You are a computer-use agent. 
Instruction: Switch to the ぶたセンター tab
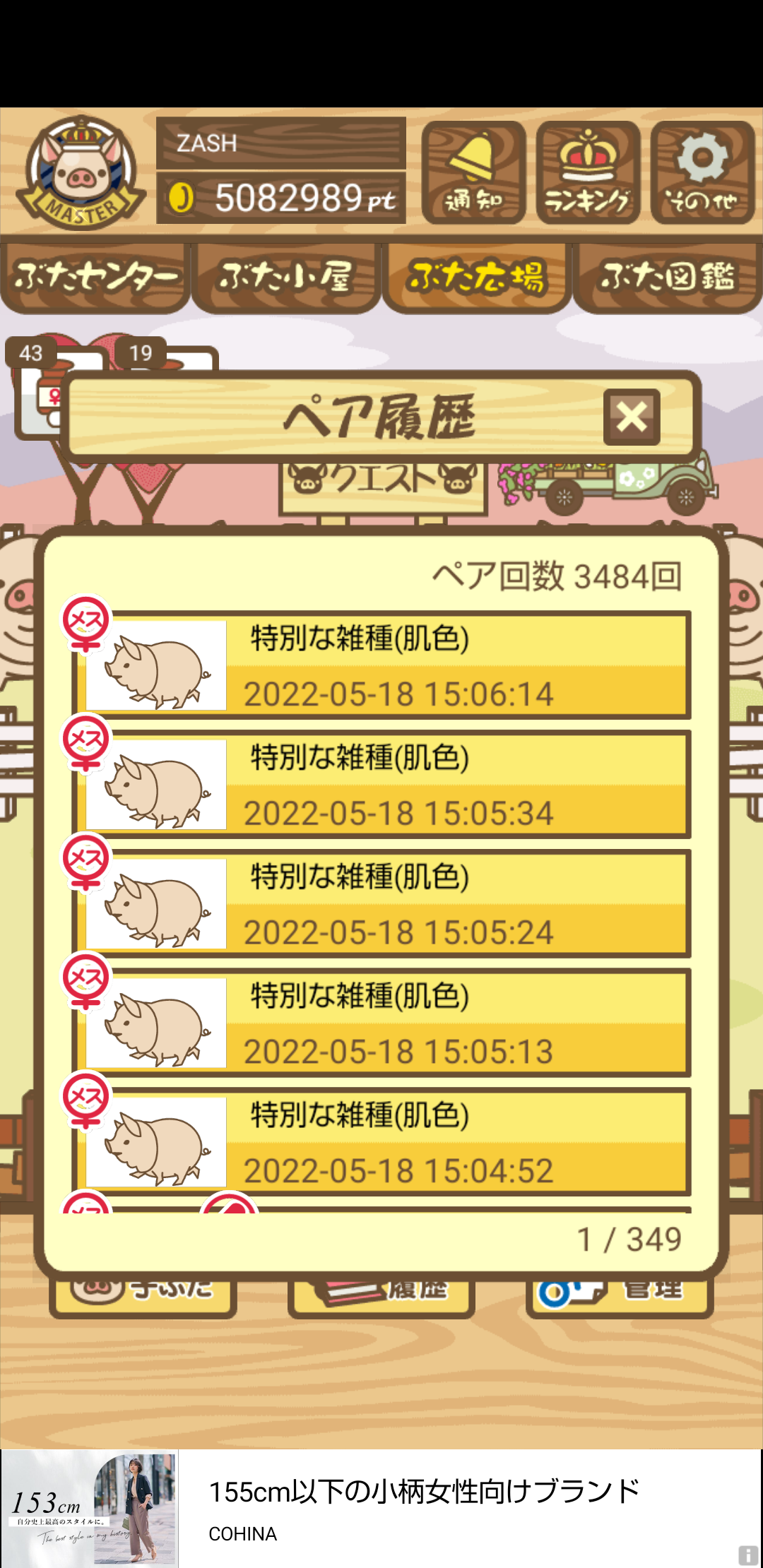click(95, 278)
